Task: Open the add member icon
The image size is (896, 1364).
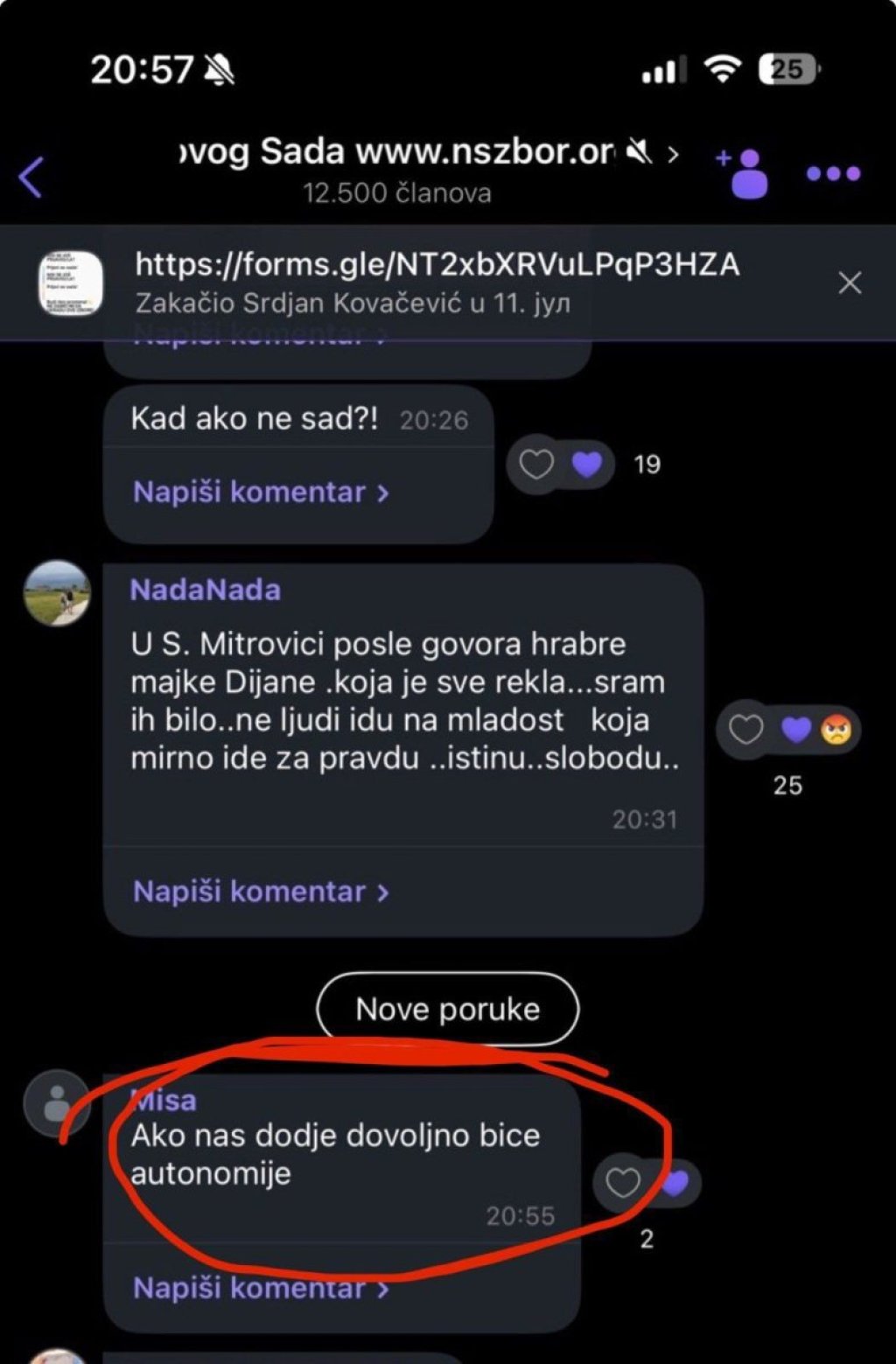Action: pos(744,173)
